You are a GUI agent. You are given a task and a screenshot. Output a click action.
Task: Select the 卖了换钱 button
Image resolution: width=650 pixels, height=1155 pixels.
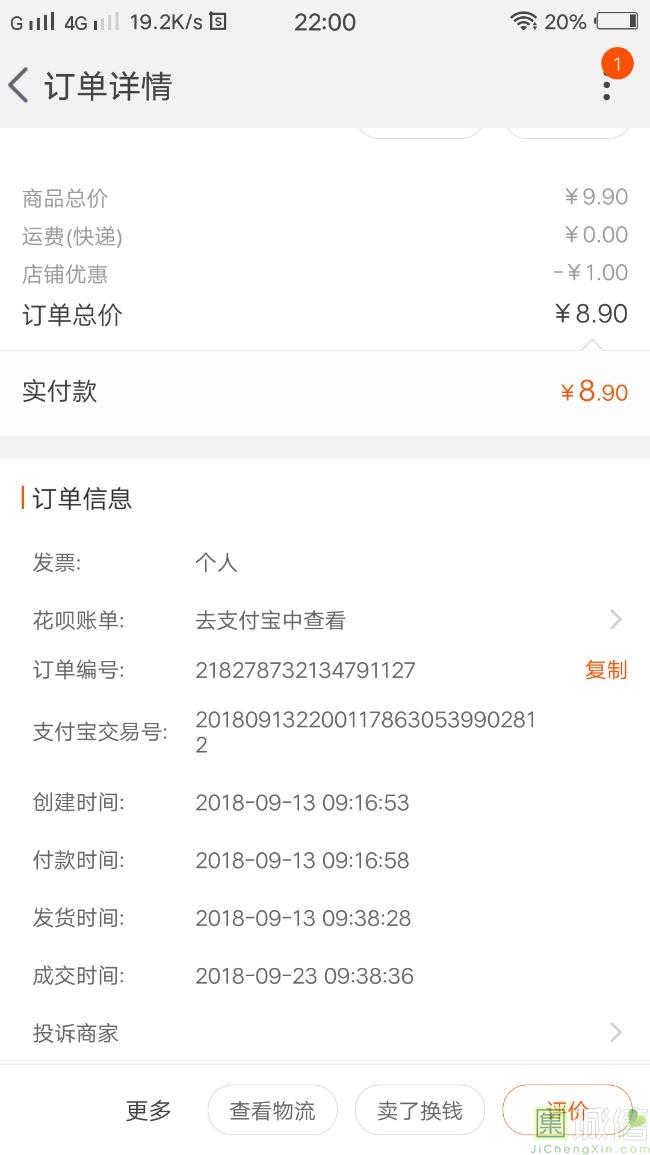420,1110
